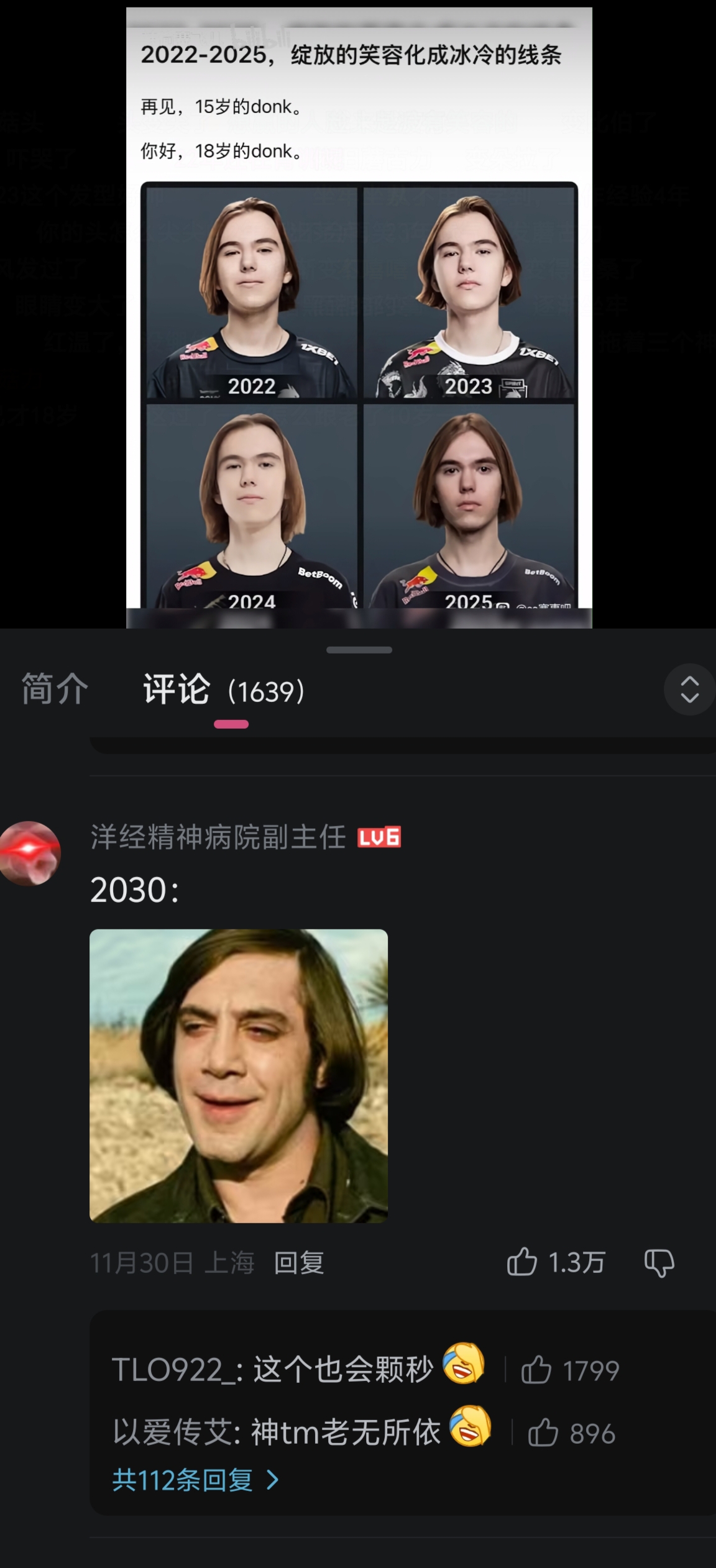Like TLO922_'s reply
This screenshot has width=716, height=1568.
point(536,1370)
